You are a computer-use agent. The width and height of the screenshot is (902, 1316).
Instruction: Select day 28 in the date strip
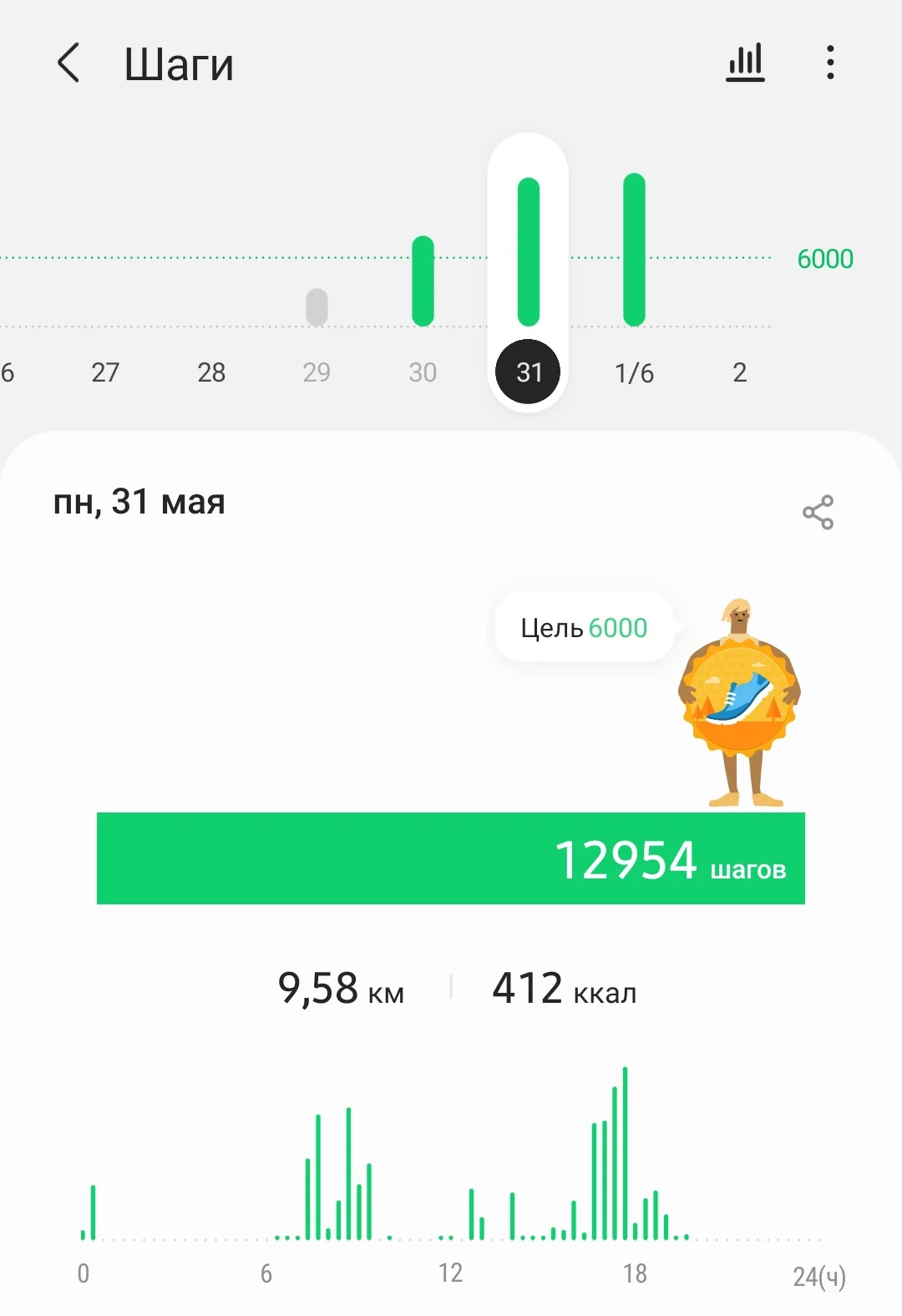(x=211, y=372)
